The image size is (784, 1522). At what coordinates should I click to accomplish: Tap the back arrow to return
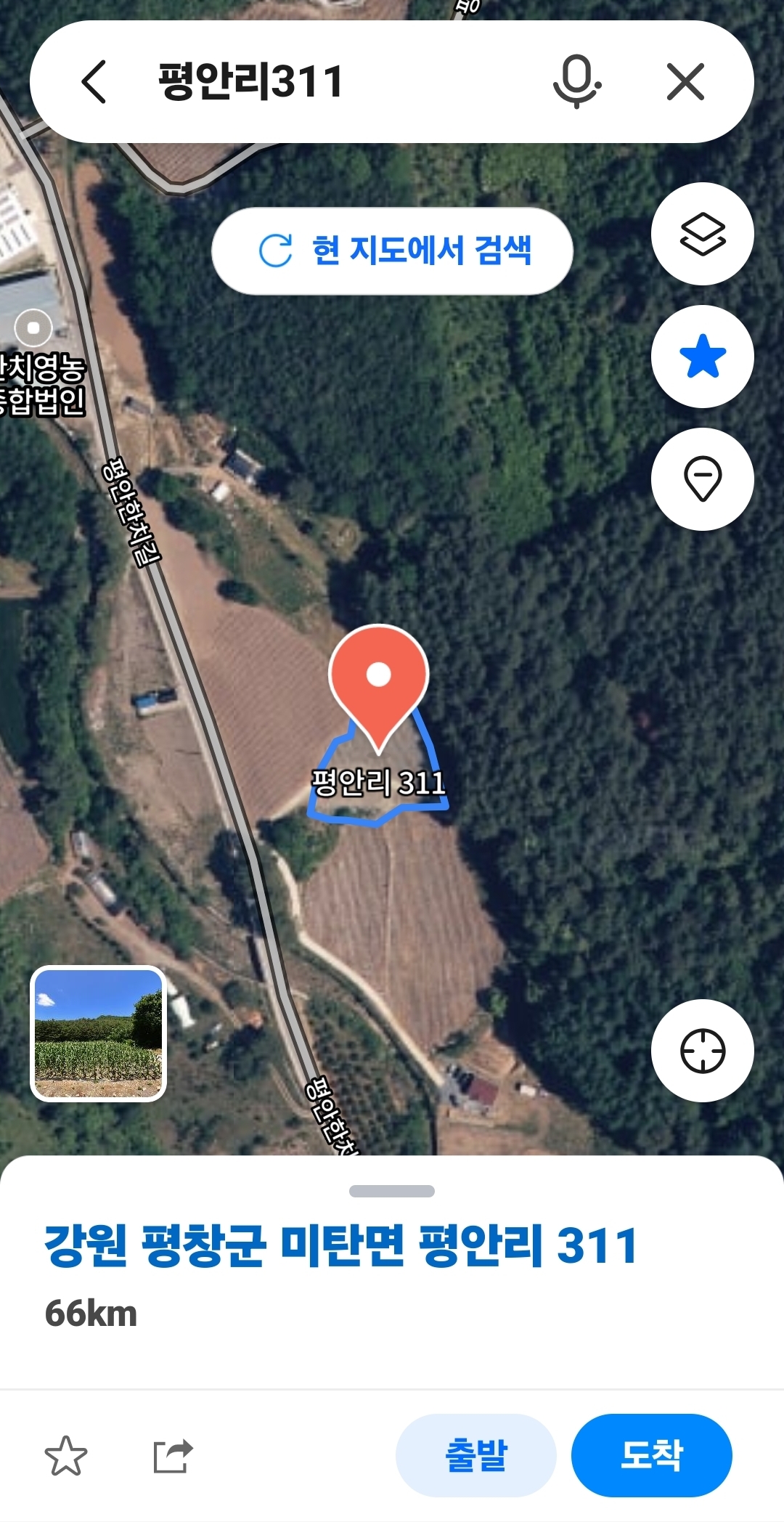coord(94,83)
